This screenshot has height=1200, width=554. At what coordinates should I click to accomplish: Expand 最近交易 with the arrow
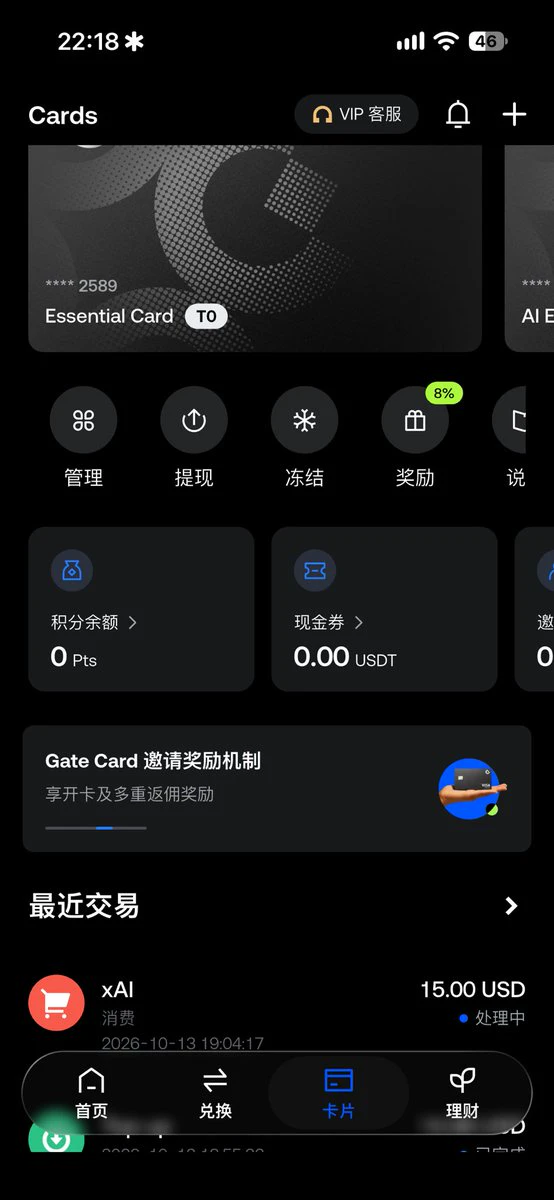[511, 906]
